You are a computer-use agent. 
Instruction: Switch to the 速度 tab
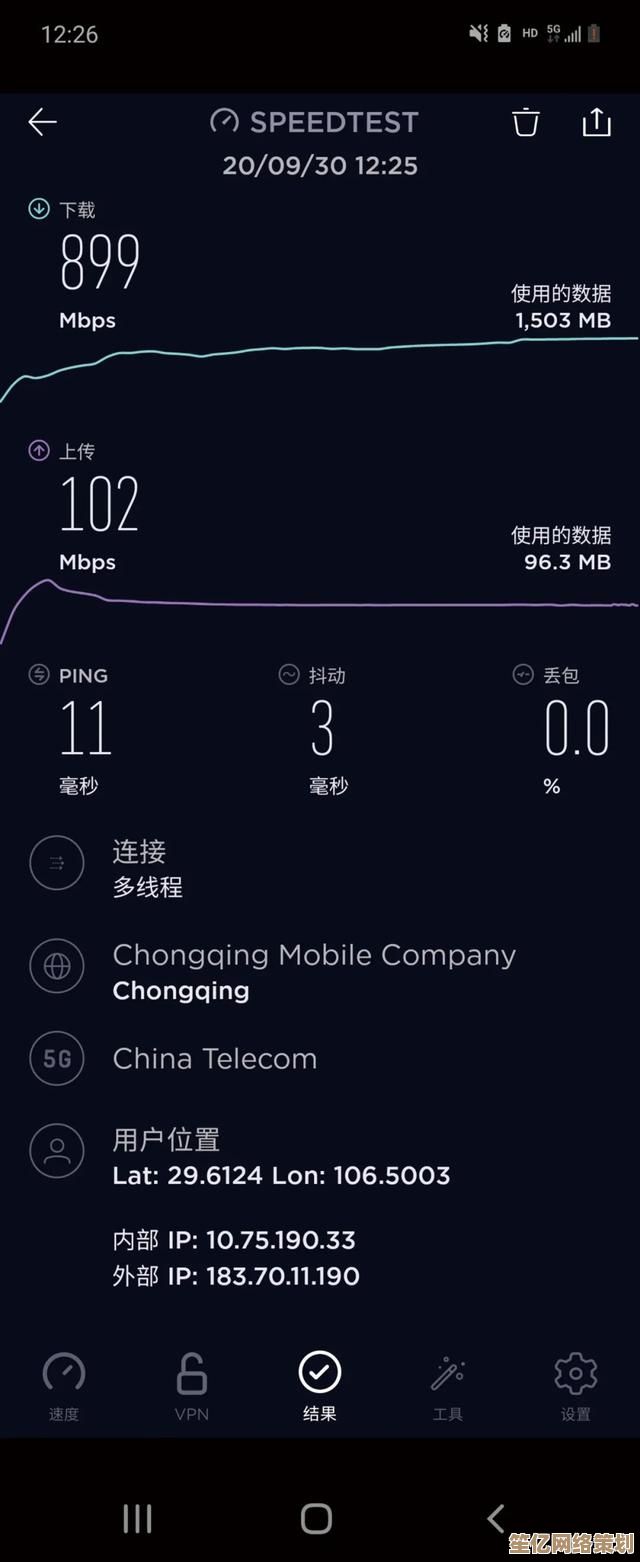(64, 1386)
